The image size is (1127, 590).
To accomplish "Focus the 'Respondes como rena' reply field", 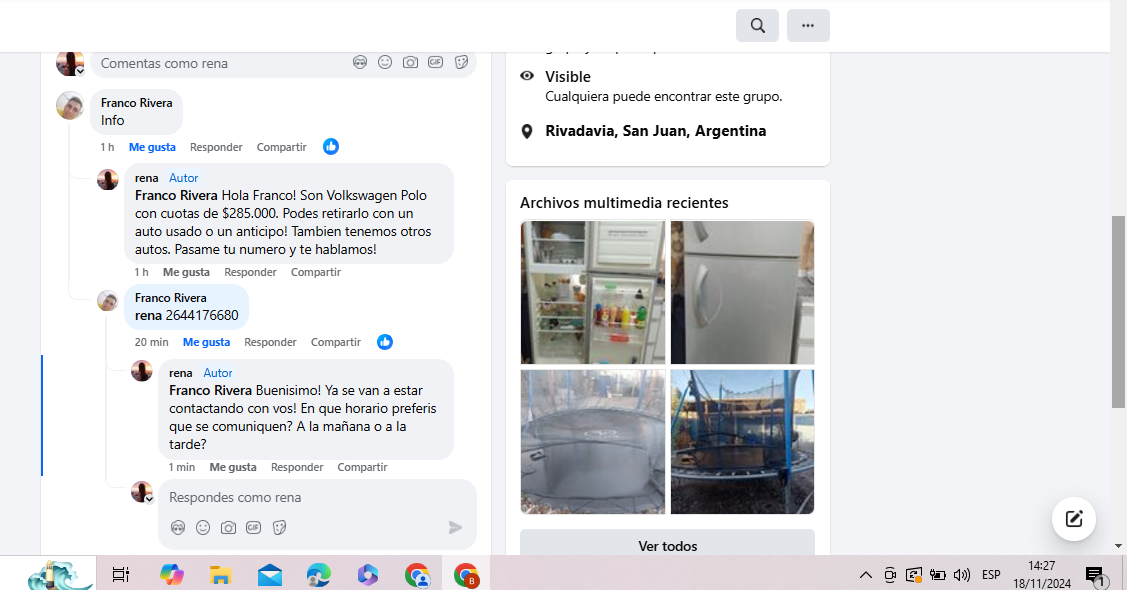I will pyautogui.click(x=300, y=497).
